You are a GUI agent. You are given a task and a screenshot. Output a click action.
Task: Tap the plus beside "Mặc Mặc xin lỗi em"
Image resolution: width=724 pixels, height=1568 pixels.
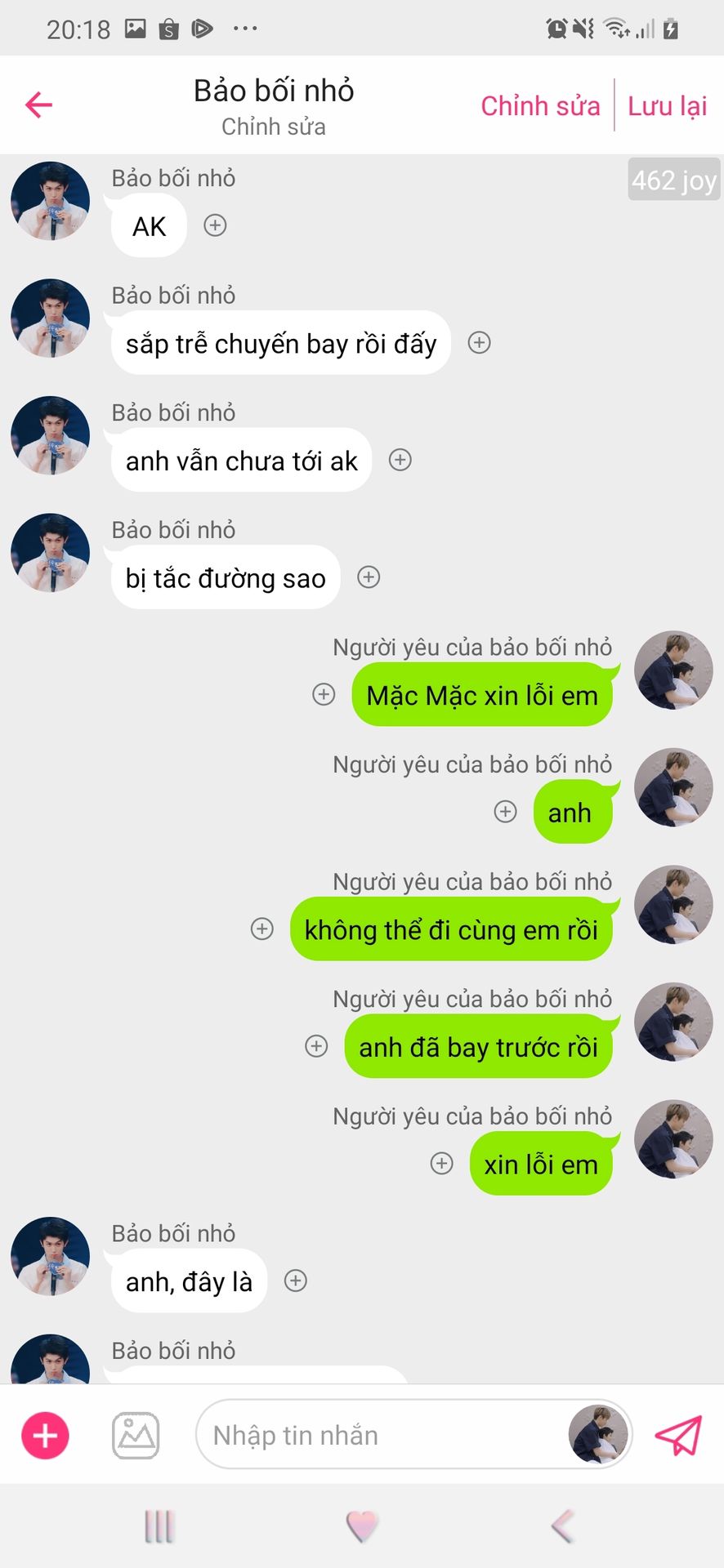[x=324, y=694]
